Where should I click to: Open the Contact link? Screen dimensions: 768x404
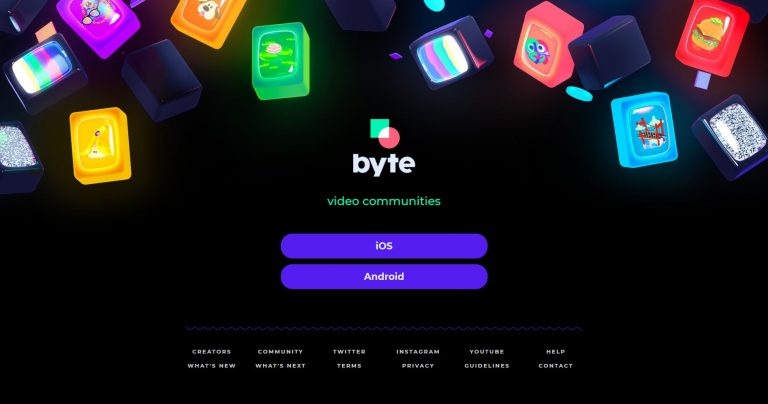(x=555, y=366)
